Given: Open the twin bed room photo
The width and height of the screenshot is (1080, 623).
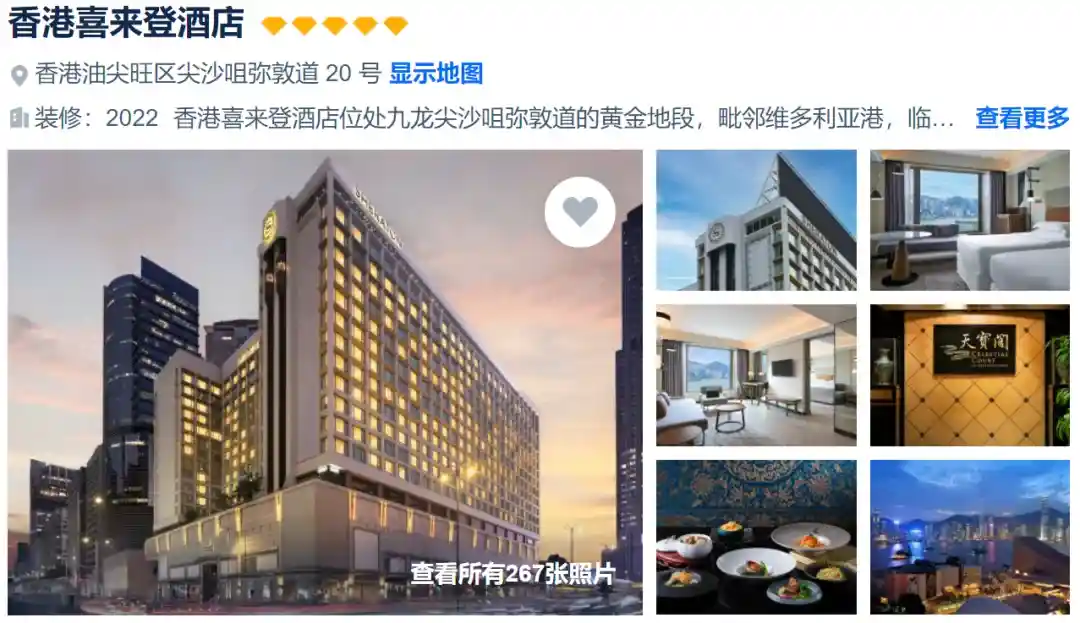Looking at the screenshot, I should click(969, 220).
